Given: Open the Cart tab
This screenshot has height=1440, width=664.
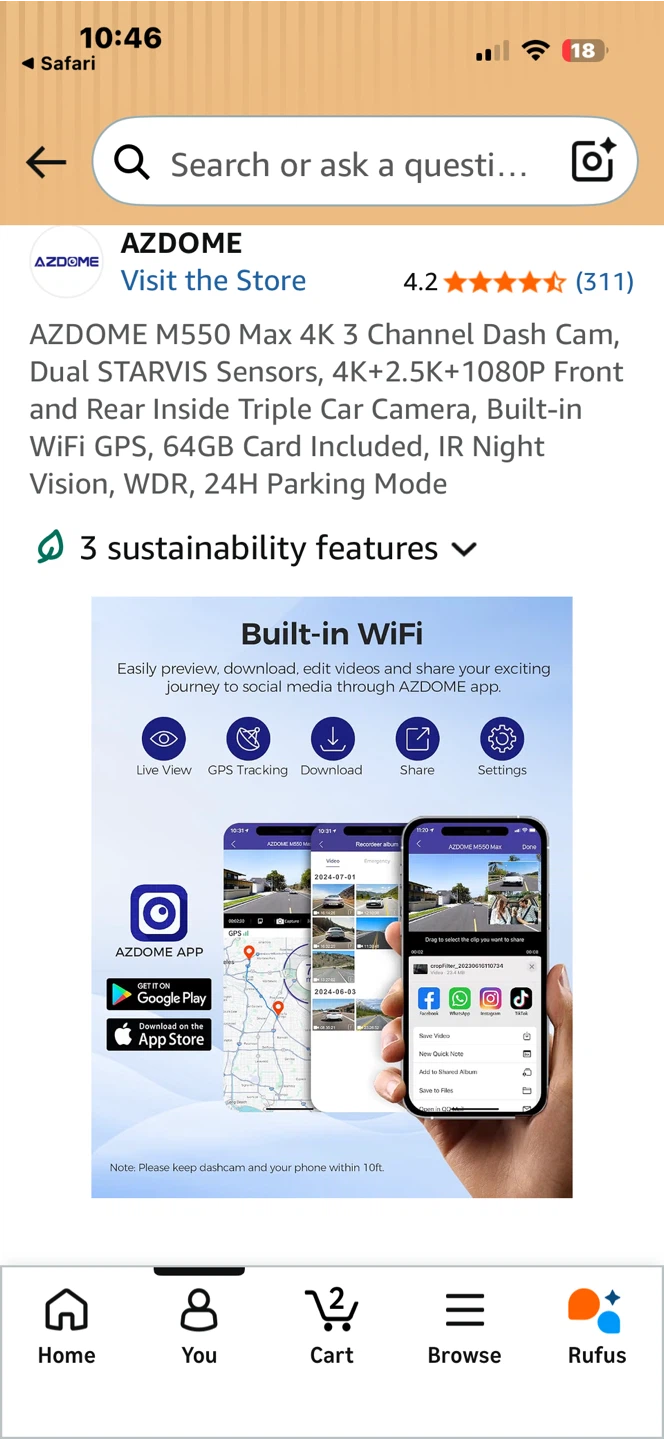Looking at the screenshot, I should [332, 1328].
